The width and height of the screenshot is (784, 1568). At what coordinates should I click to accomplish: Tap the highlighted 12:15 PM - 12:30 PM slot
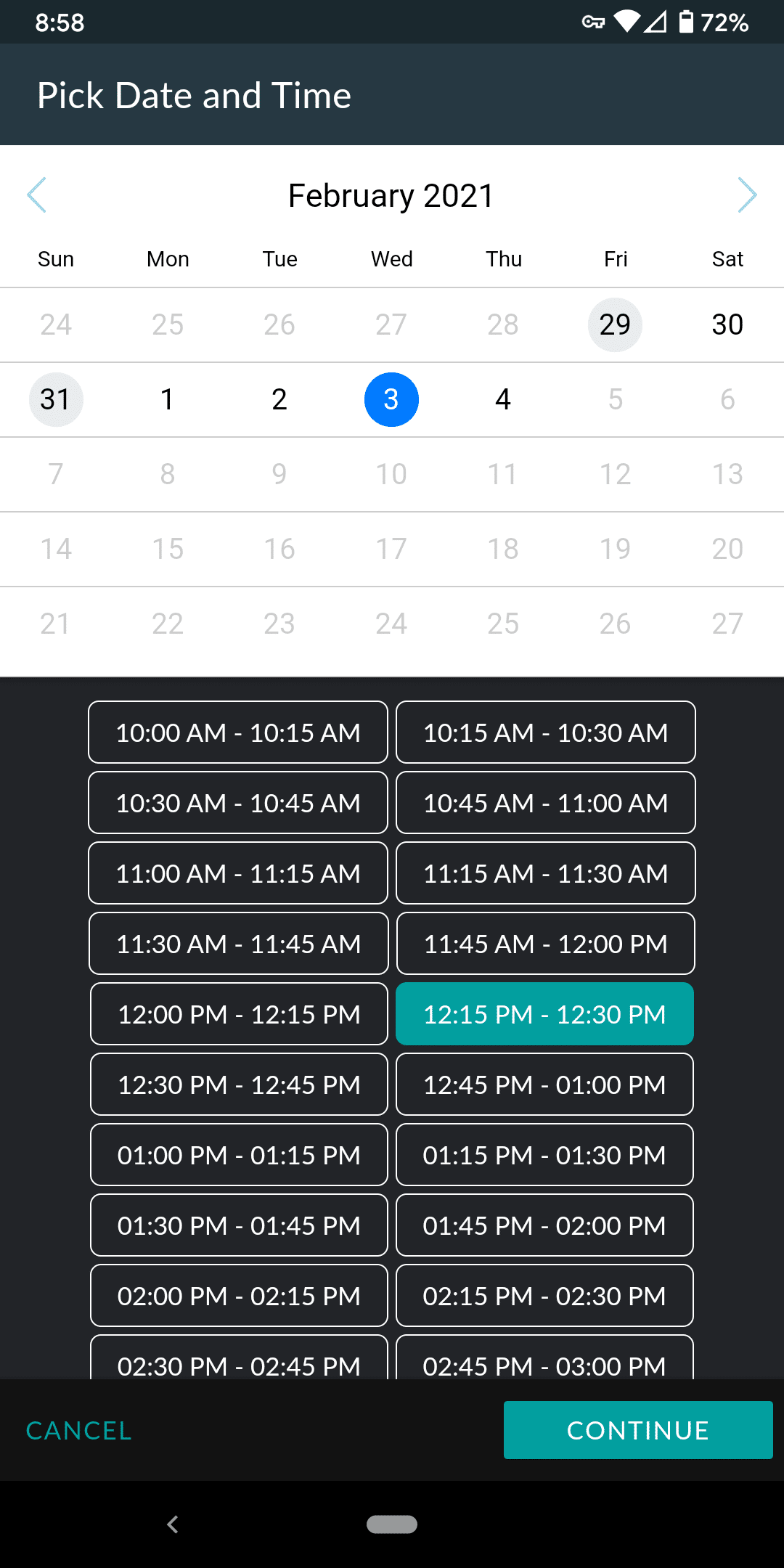pos(545,1013)
